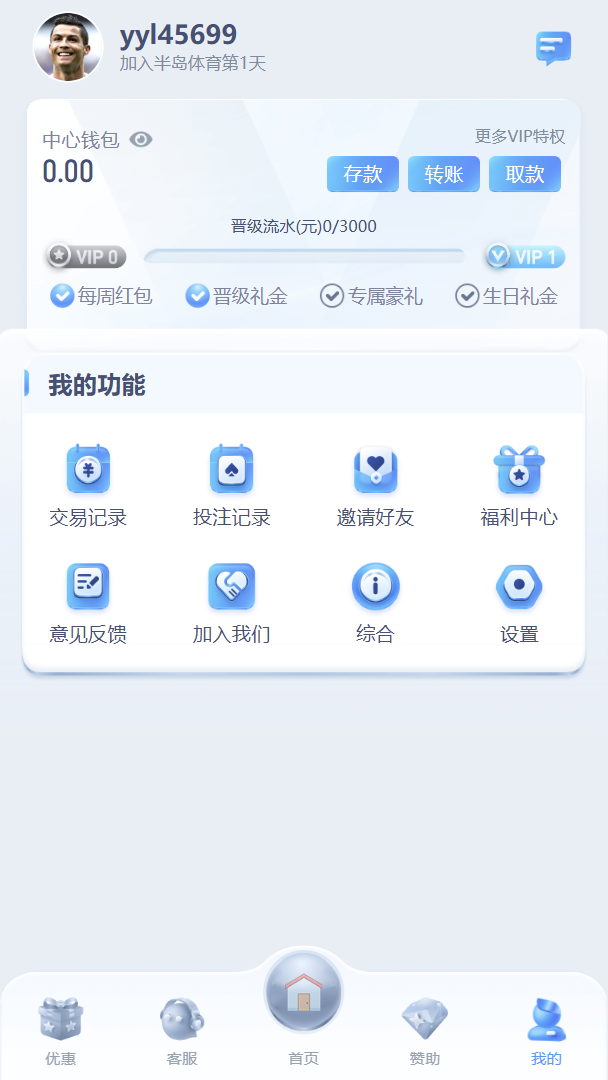Open 邀请好友 invite friends
This screenshot has height=1080, width=608.
click(x=375, y=486)
